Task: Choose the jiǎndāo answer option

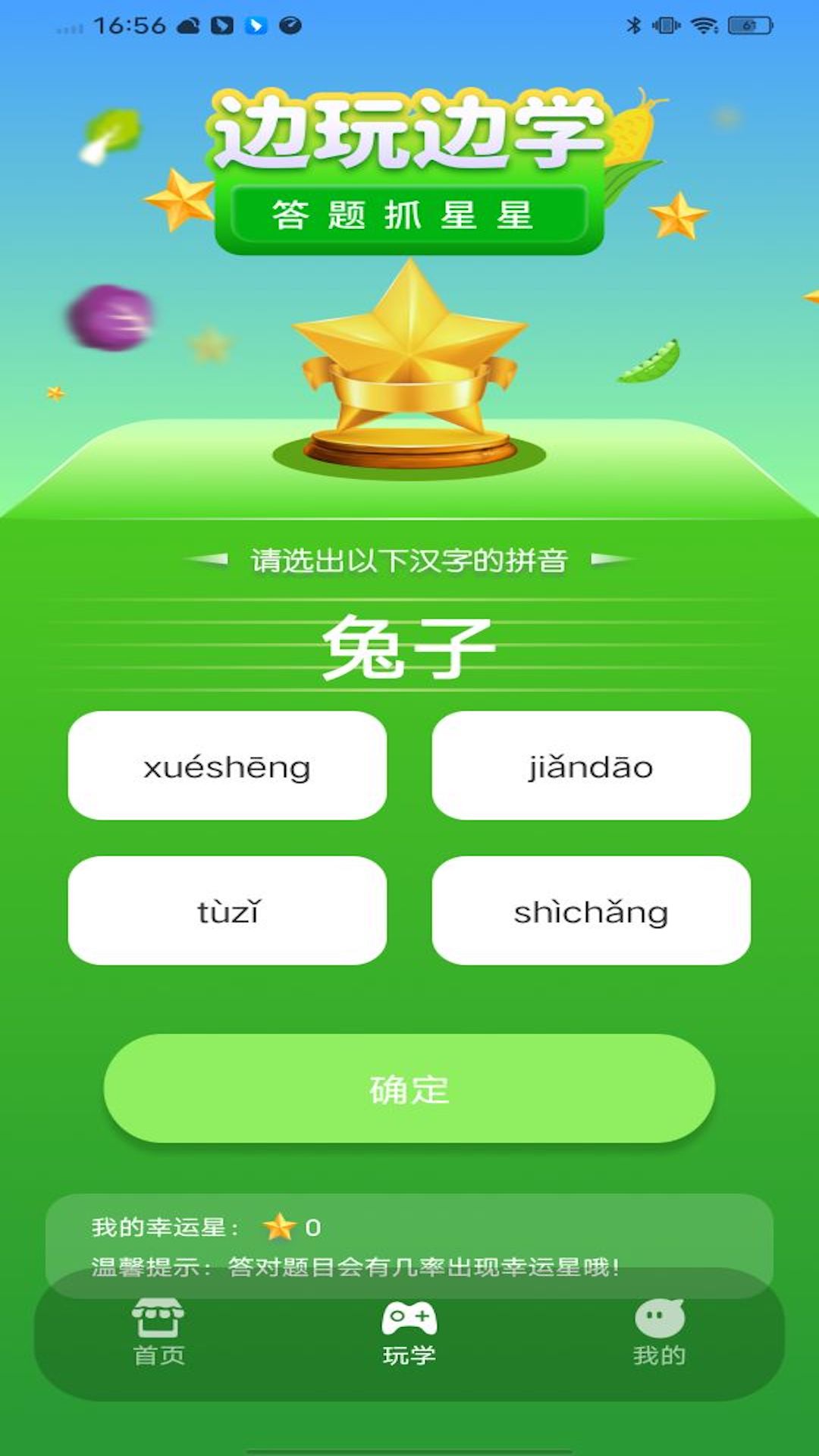Action: (591, 765)
